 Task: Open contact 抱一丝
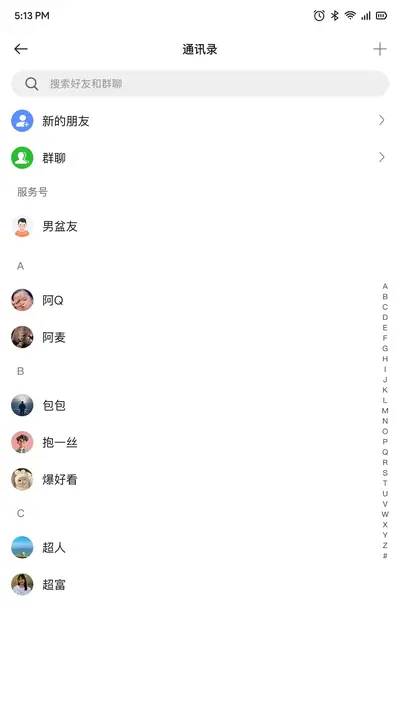[200, 443]
